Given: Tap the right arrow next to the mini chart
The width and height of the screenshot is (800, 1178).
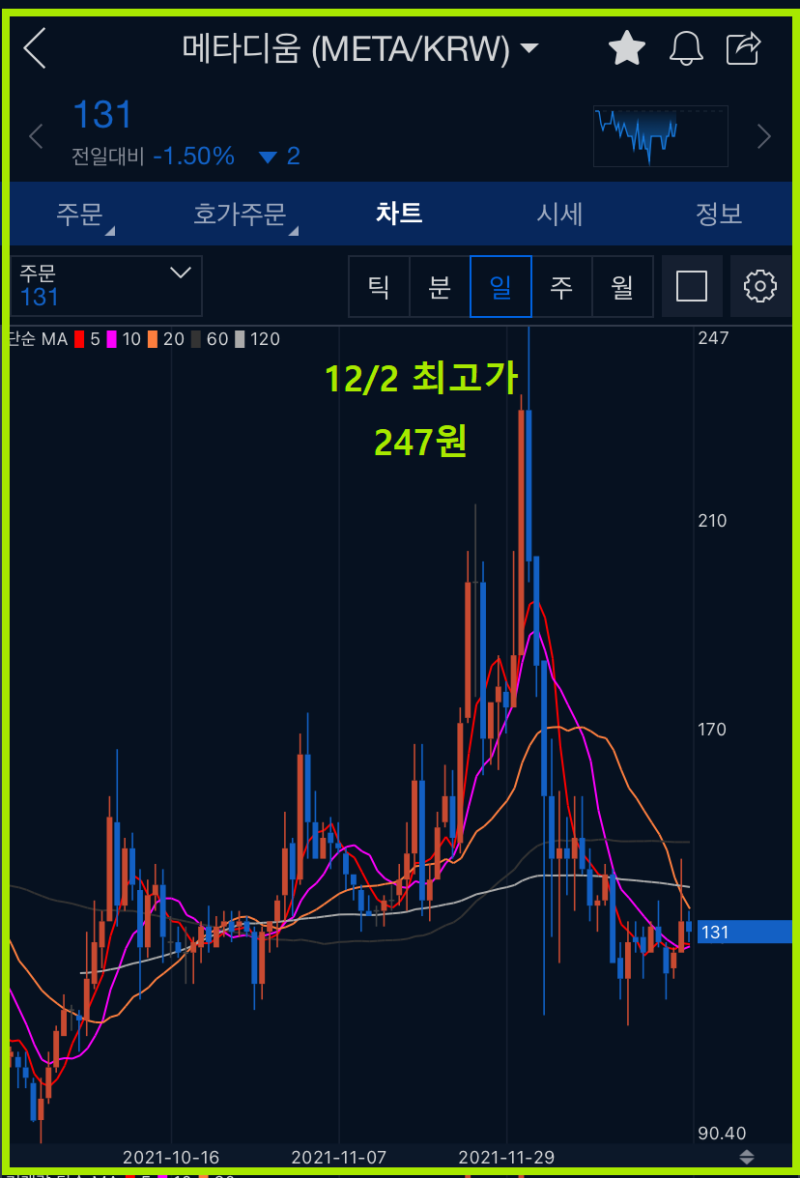Looking at the screenshot, I should coord(764,136).
